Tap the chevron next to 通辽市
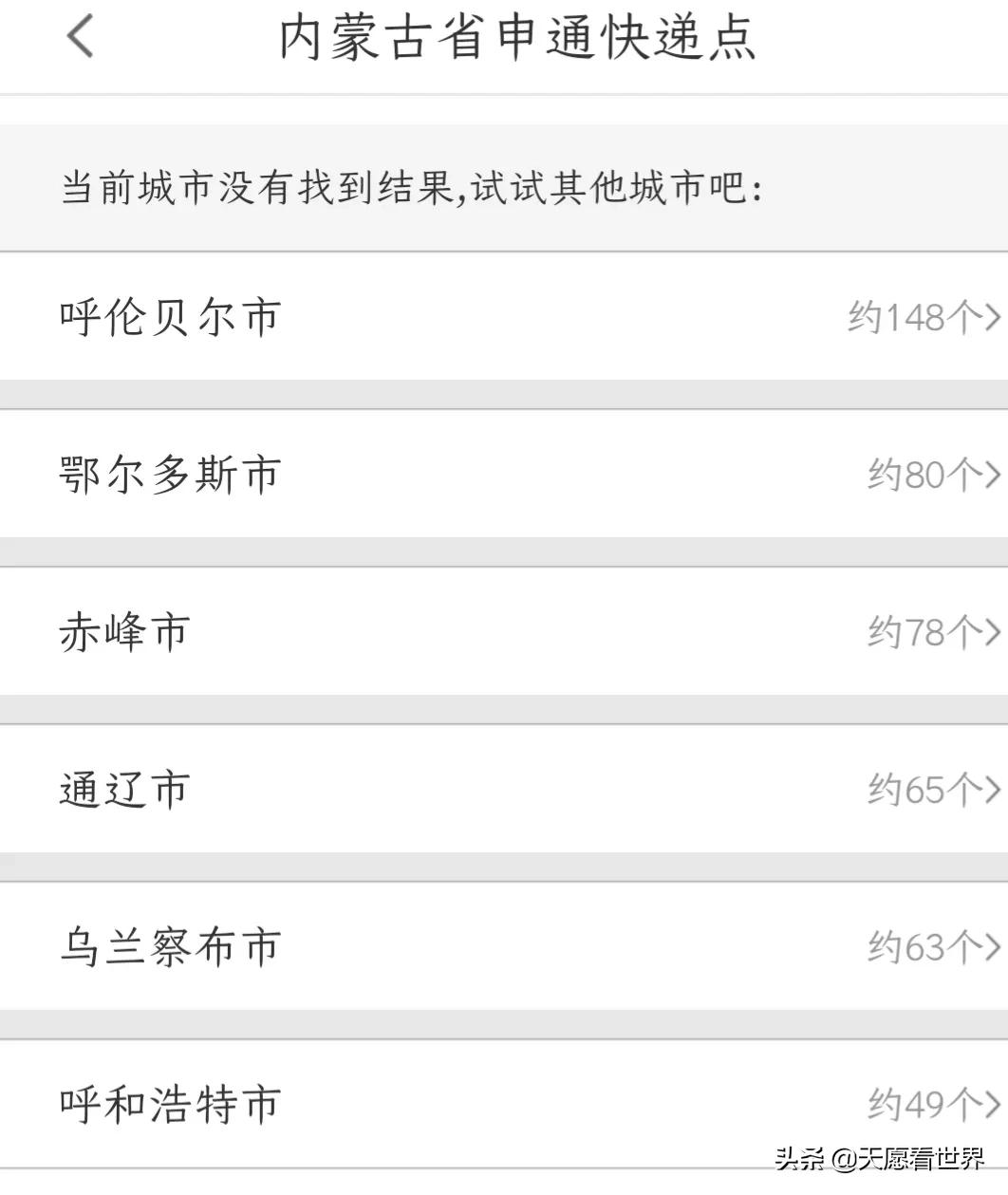 point(993,788)
